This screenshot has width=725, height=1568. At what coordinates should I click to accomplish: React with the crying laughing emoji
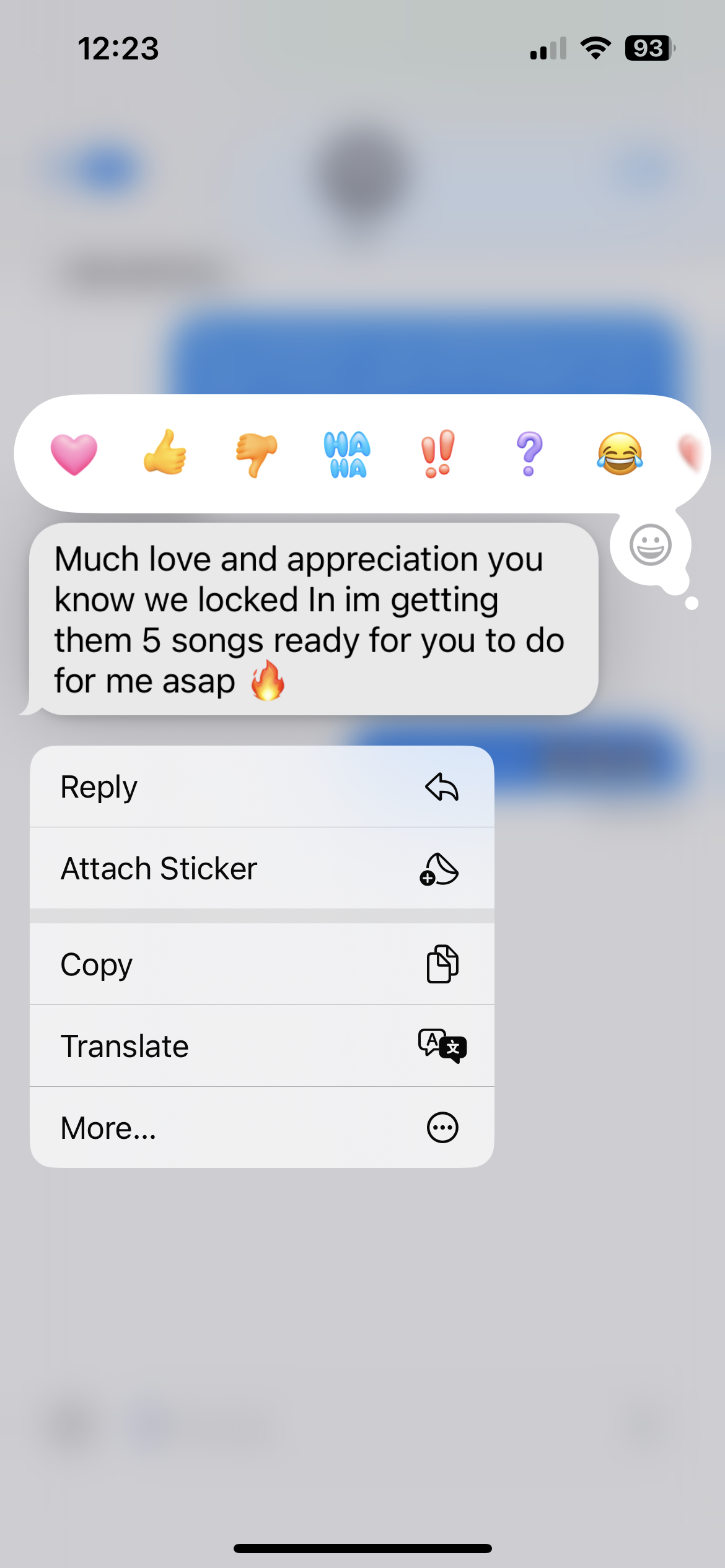pos(620,454)
